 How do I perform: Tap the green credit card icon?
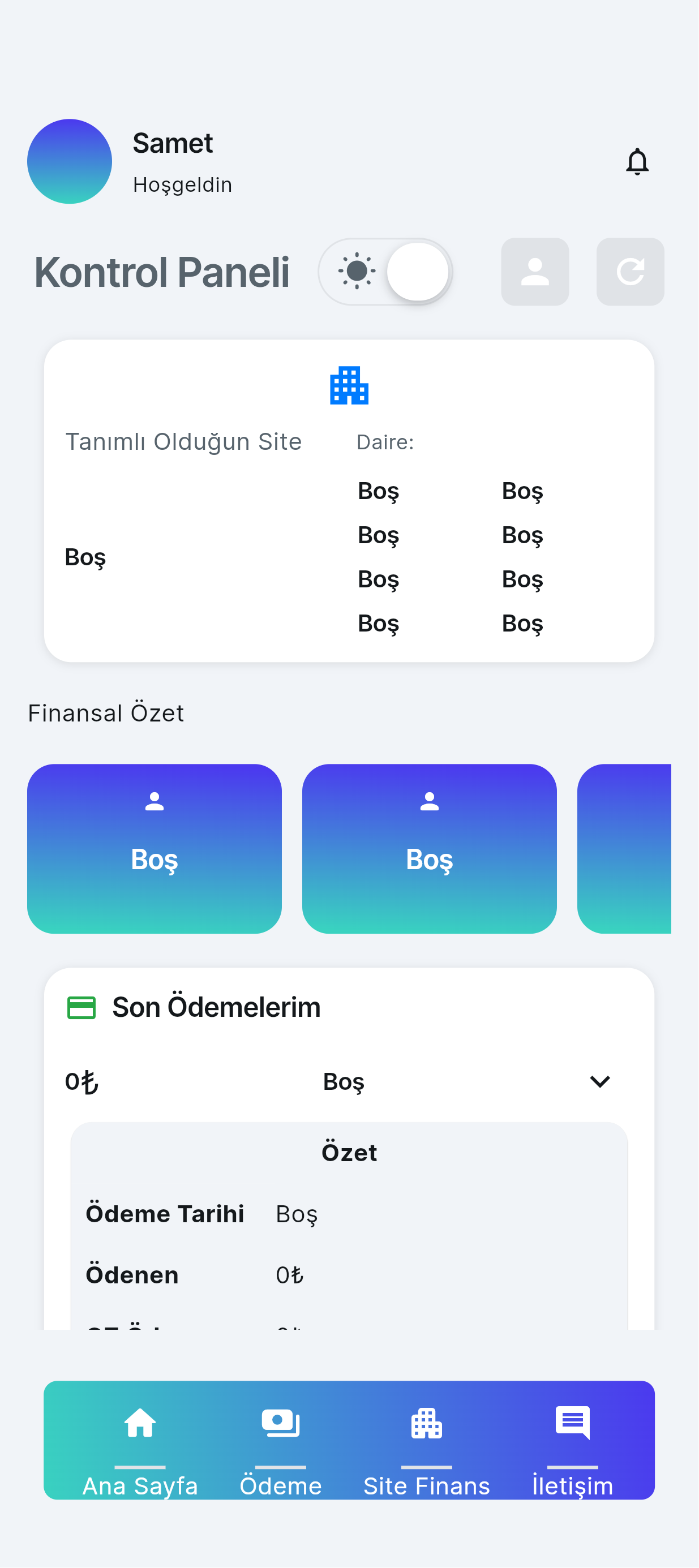82,1007
